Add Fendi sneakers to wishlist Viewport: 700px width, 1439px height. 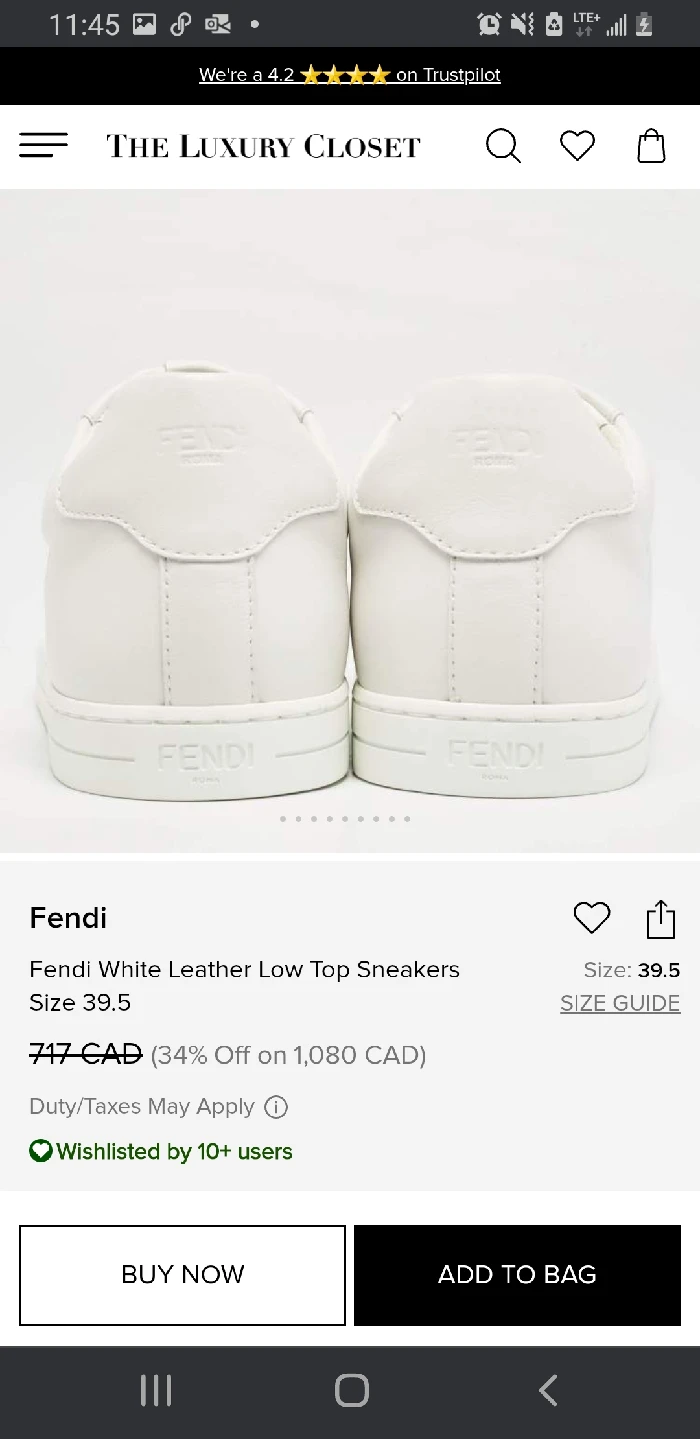(591, 918)
